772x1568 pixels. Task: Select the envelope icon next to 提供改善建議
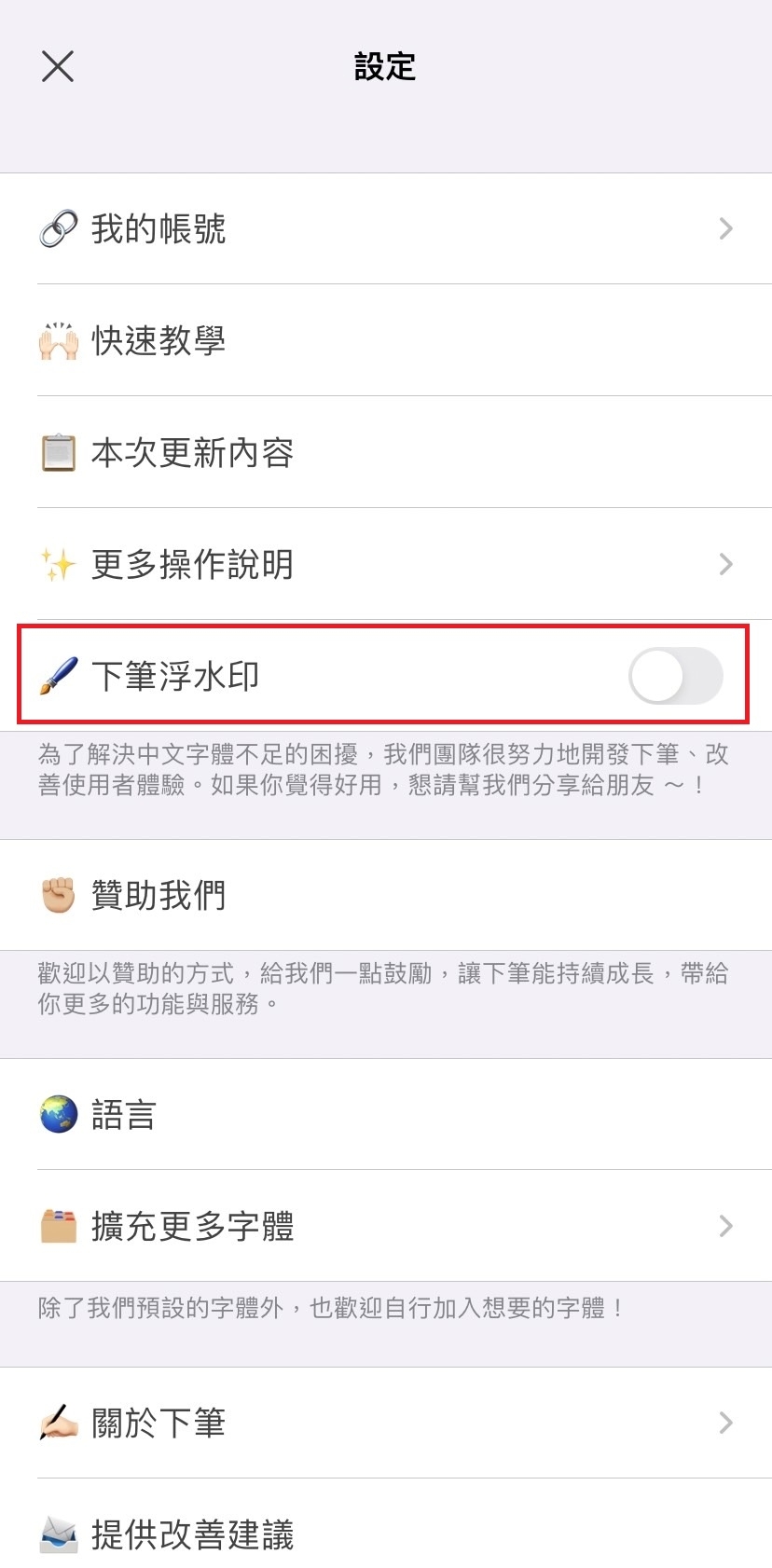58,1534
